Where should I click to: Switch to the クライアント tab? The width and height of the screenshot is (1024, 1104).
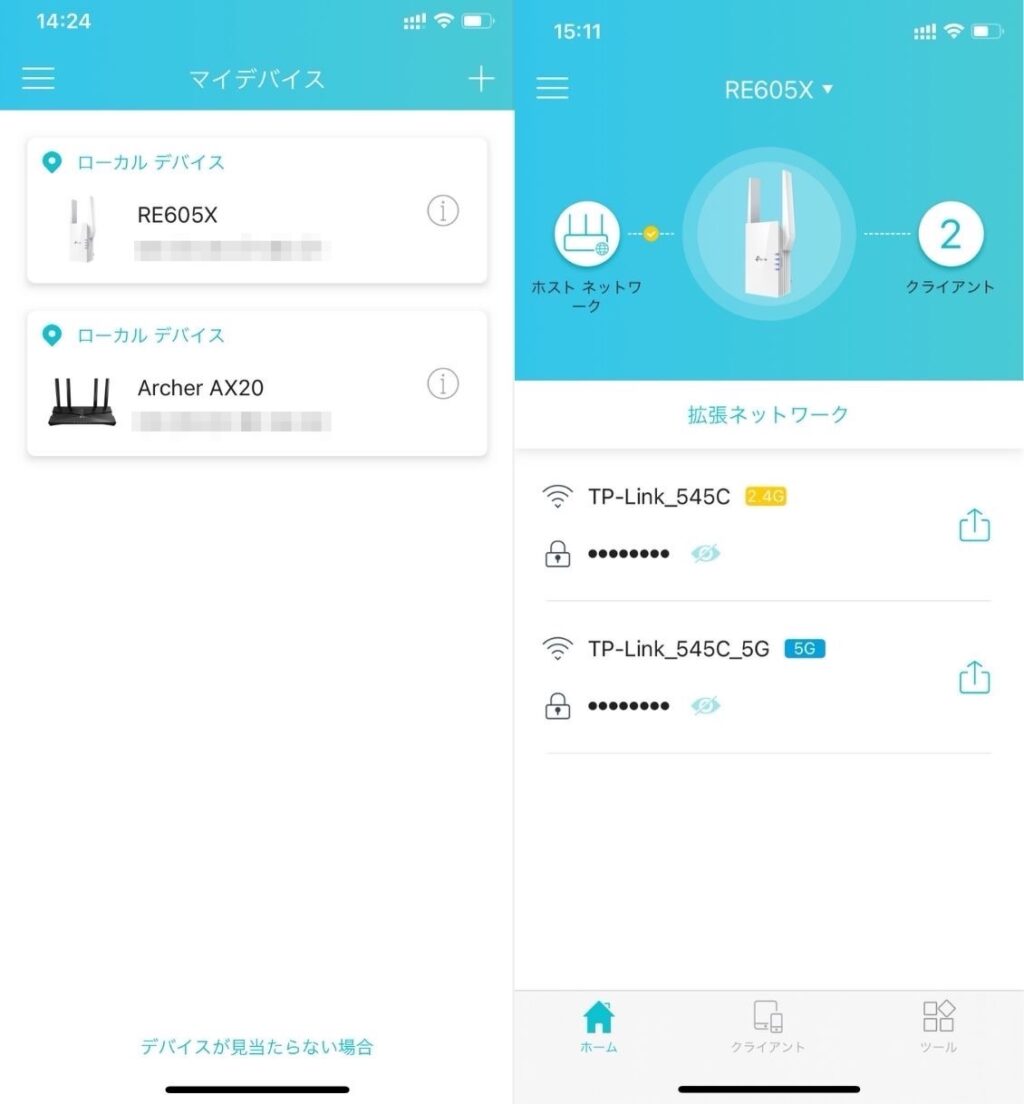click(767, 1027)
